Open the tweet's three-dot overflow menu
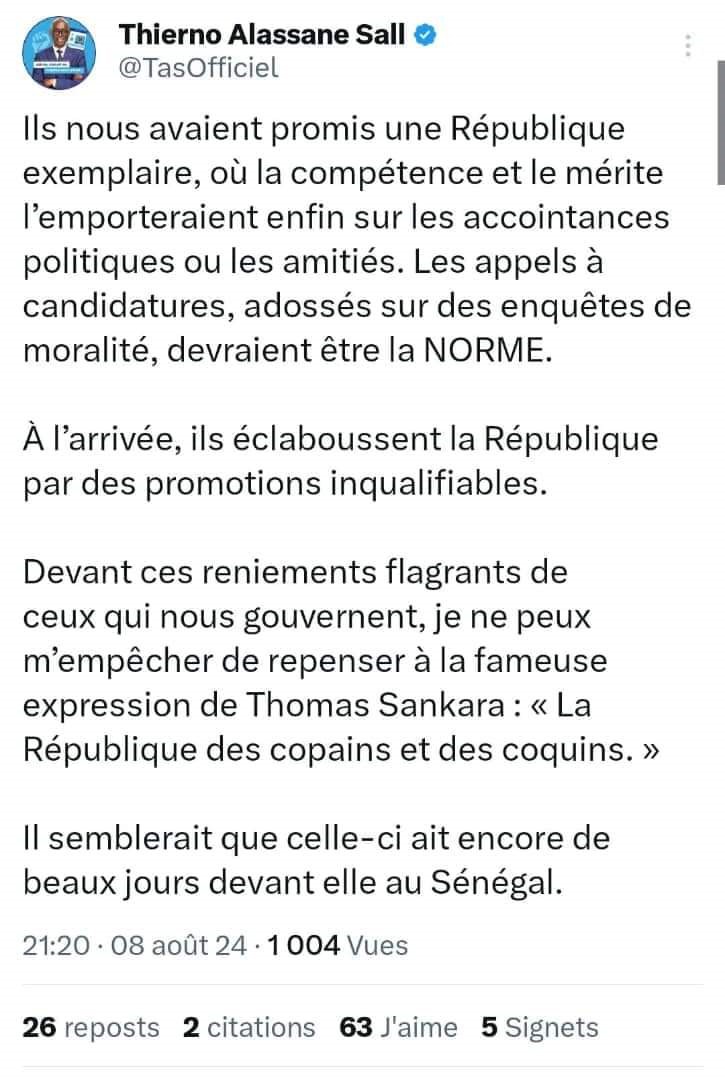This screenshot has width=725, height=1080. [x=688, y=47]
